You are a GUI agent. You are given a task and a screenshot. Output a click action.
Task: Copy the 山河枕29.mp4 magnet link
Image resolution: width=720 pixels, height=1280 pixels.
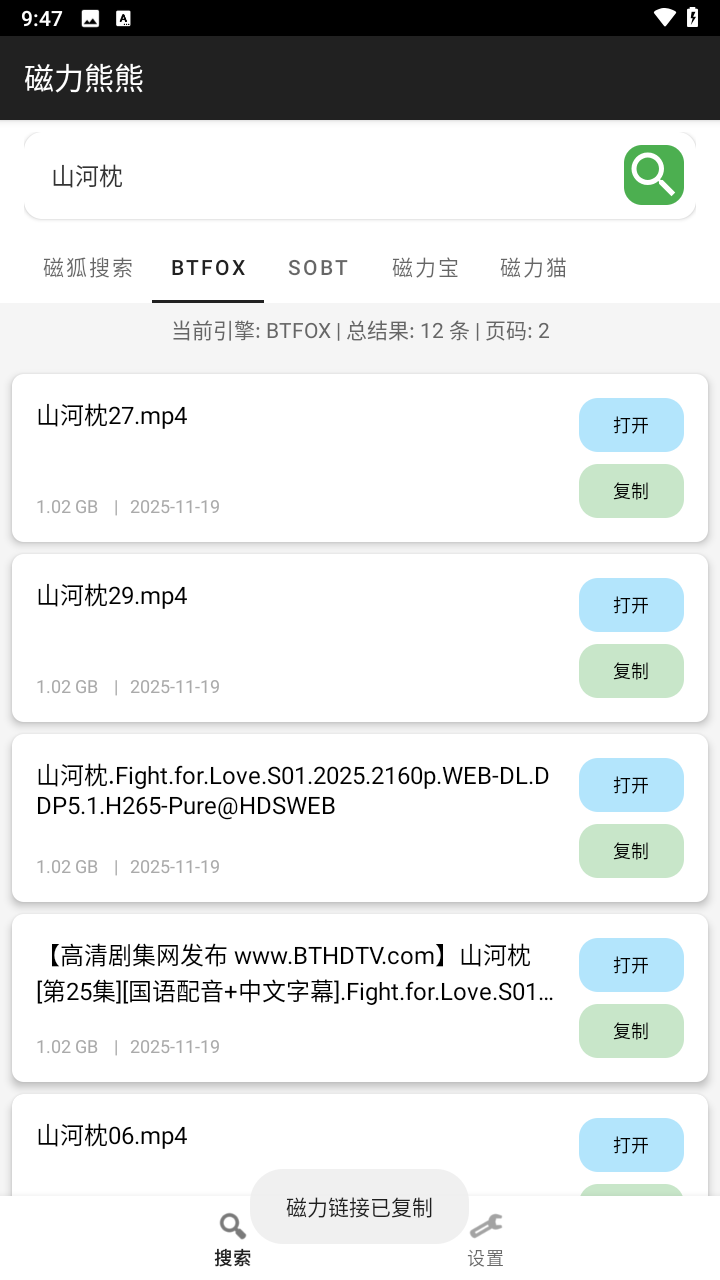[x=631, y=671]
